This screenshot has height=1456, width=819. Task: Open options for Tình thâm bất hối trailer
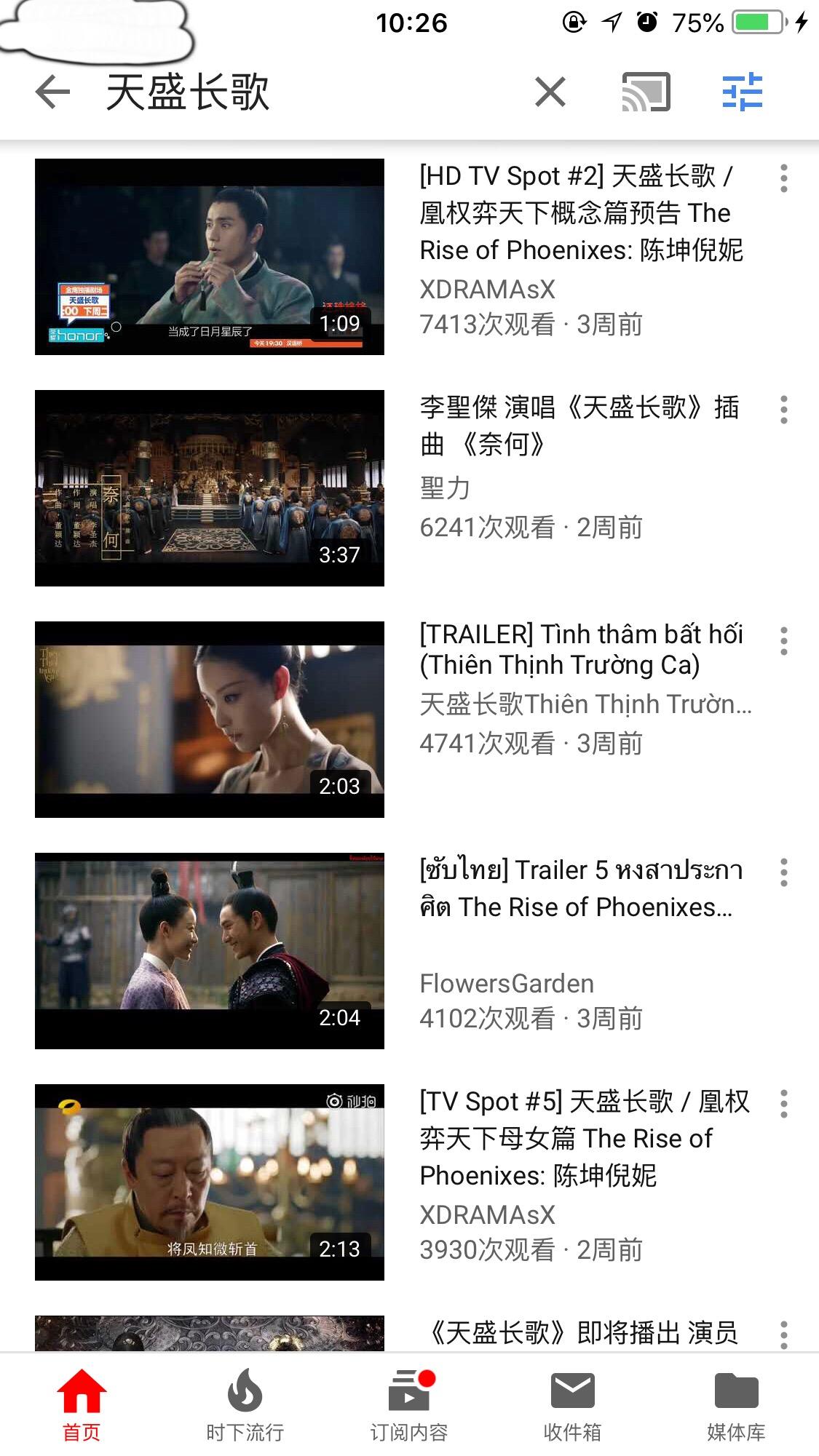click(x=783, y=641)
